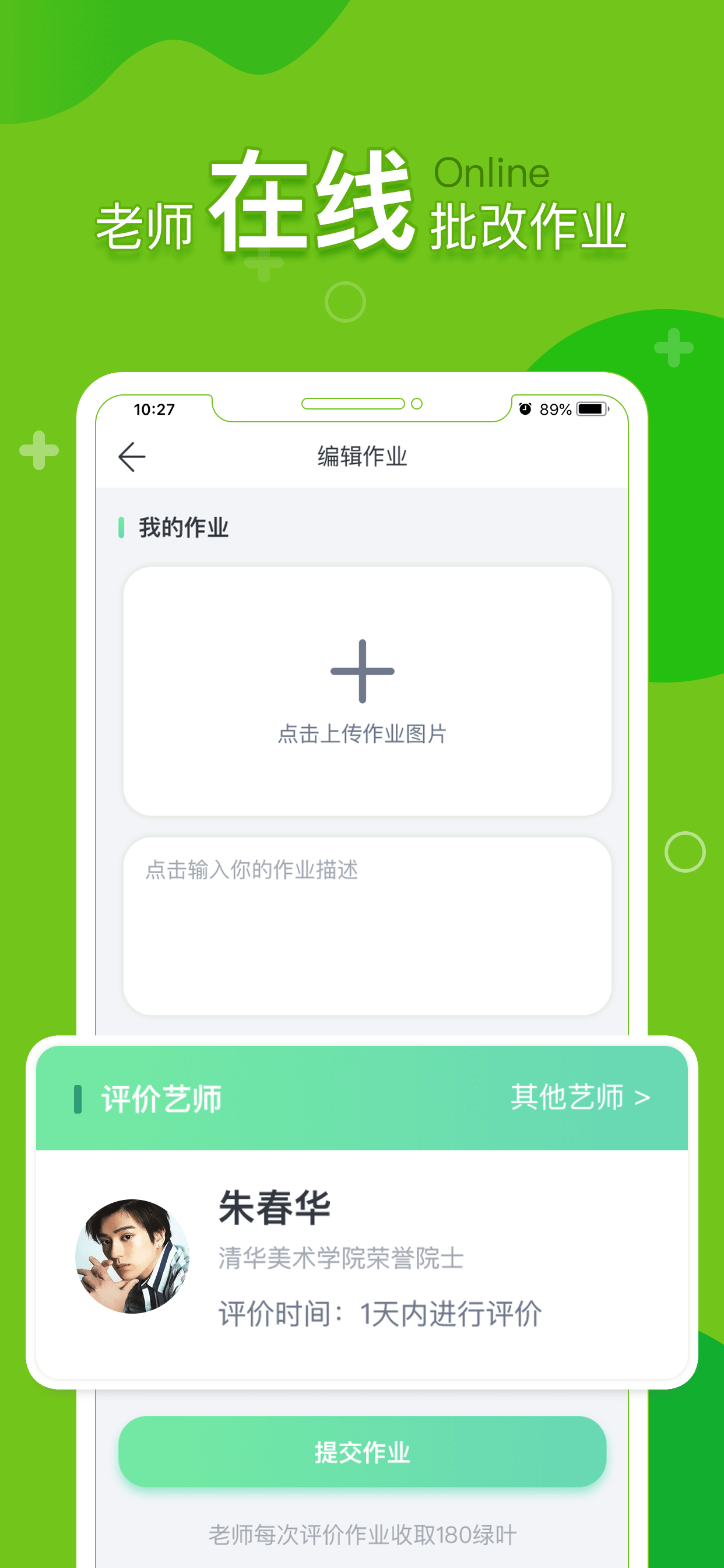The height and width of the screenshot is (1568, 724).
Task: Tap the plus icon to upload homework image
Action: pyautogui.click(x=364, y=670)
